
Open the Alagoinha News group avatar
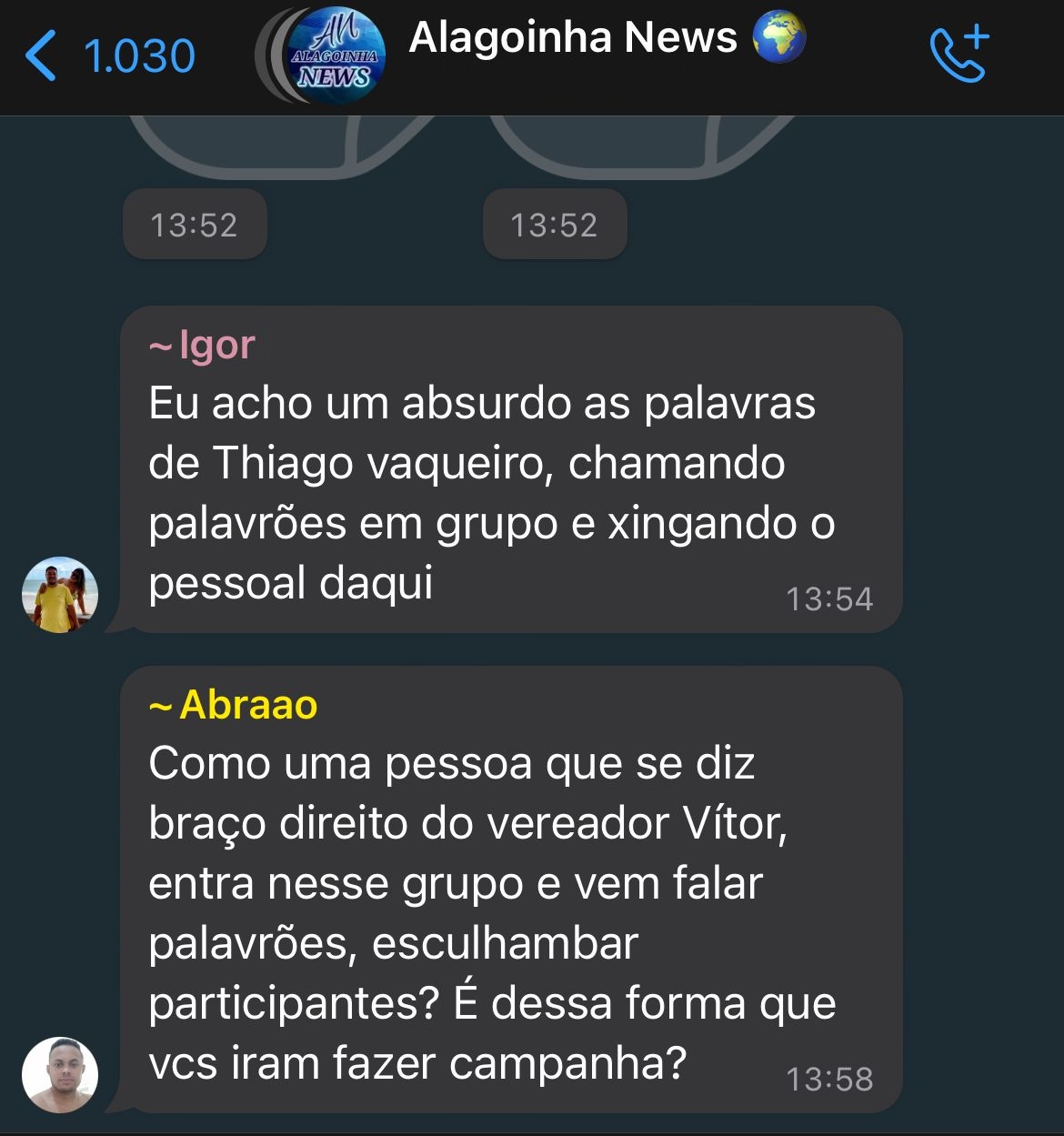(335, 55)
